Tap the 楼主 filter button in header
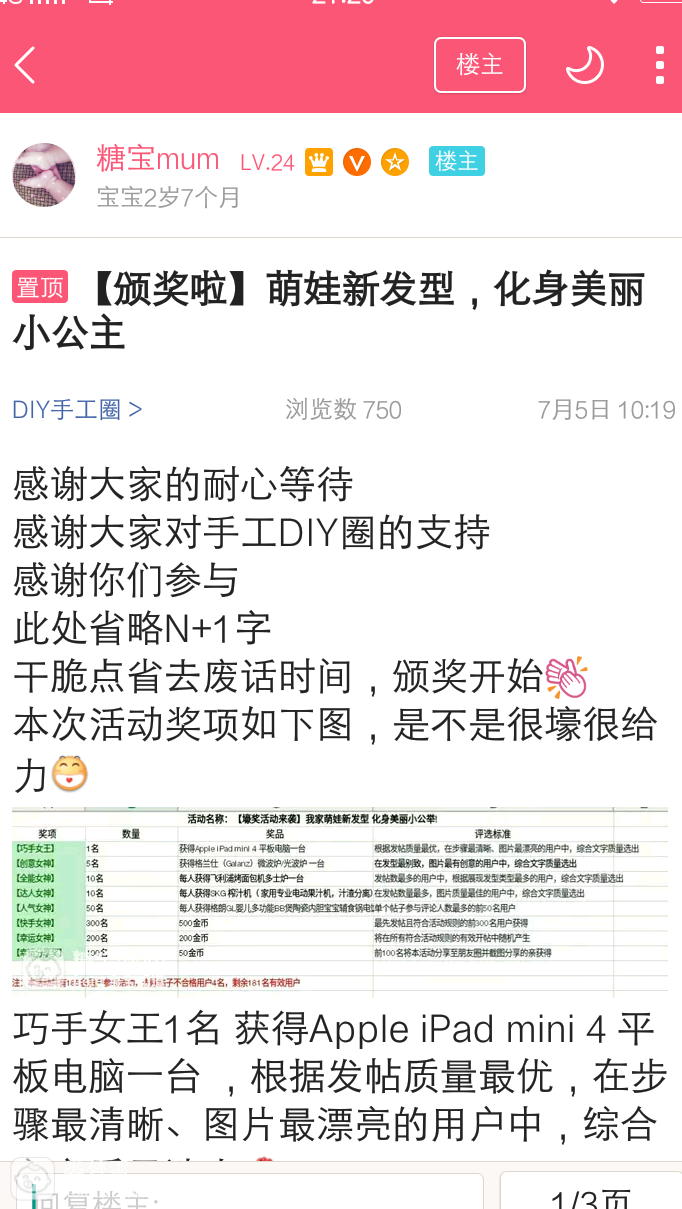 [480, 65]
